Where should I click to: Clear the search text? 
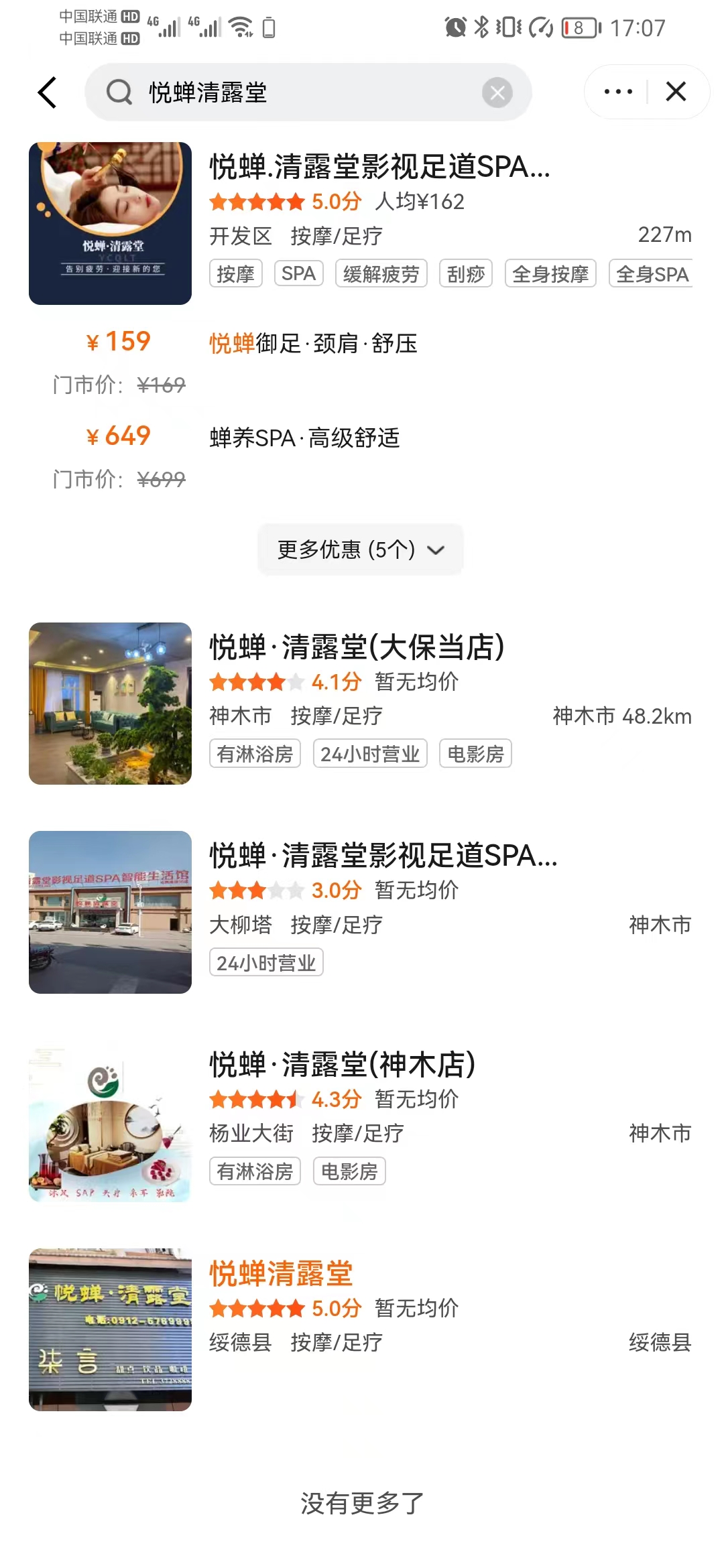click(x=497, y=92)
